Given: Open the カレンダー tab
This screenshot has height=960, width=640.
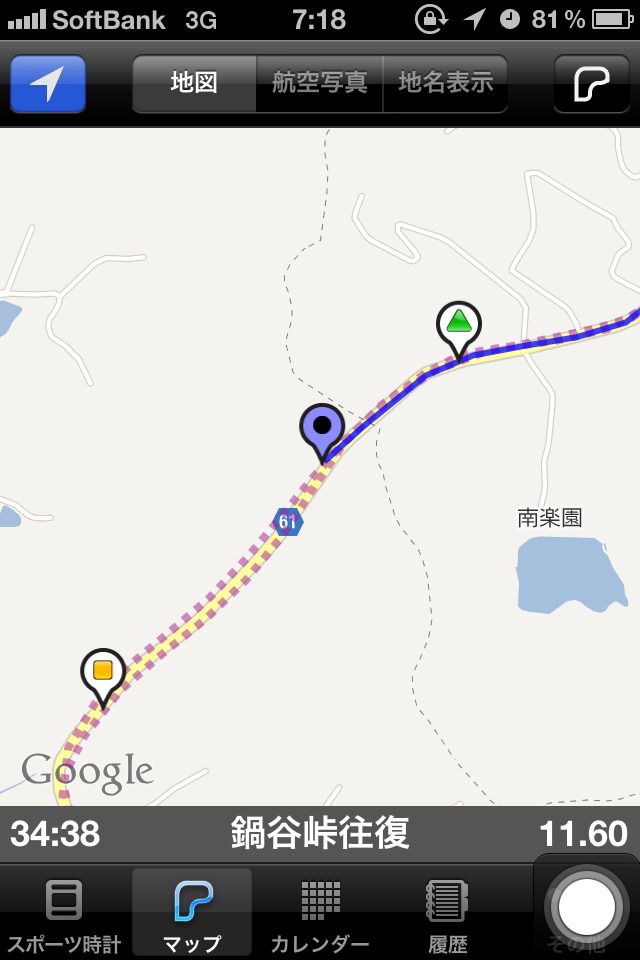Looking at the screenshot, I should (320, 912).
